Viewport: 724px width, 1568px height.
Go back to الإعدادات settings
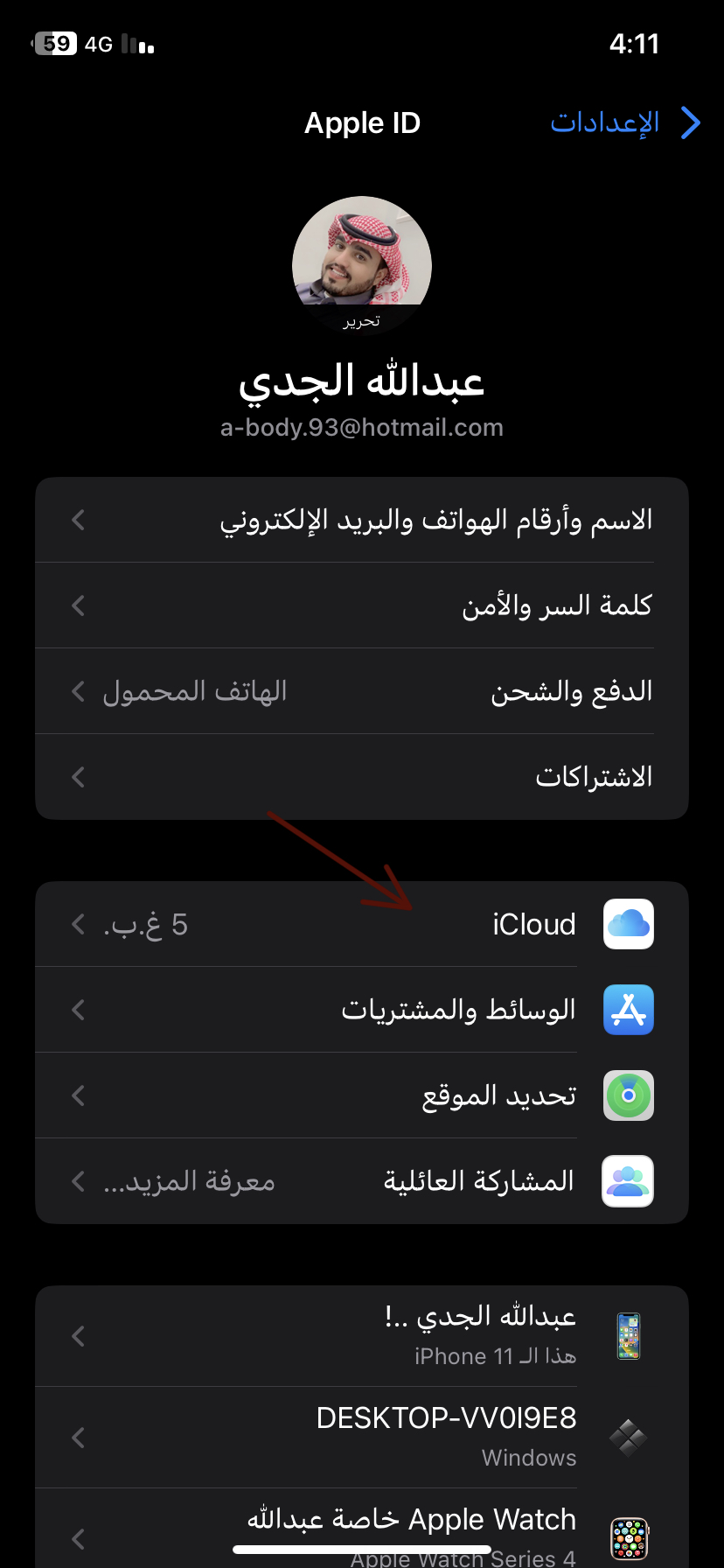(624, 123)
